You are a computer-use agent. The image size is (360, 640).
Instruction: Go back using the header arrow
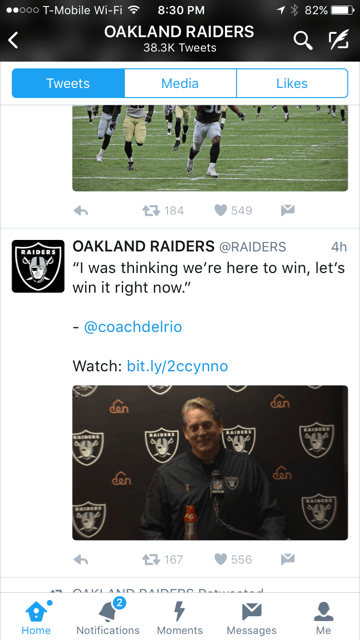pyautogui.click(x=13, y=40)
